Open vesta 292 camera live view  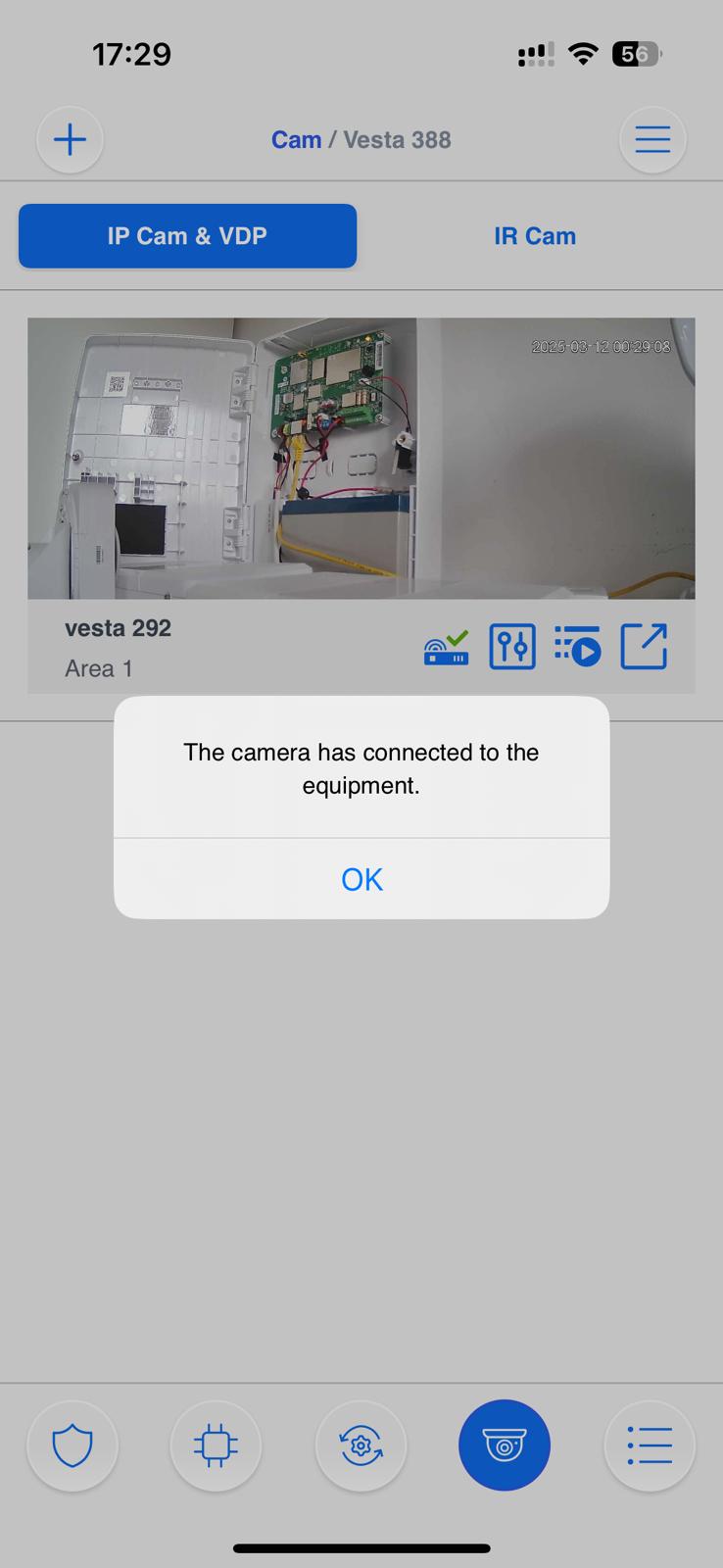tap(361, 458)
